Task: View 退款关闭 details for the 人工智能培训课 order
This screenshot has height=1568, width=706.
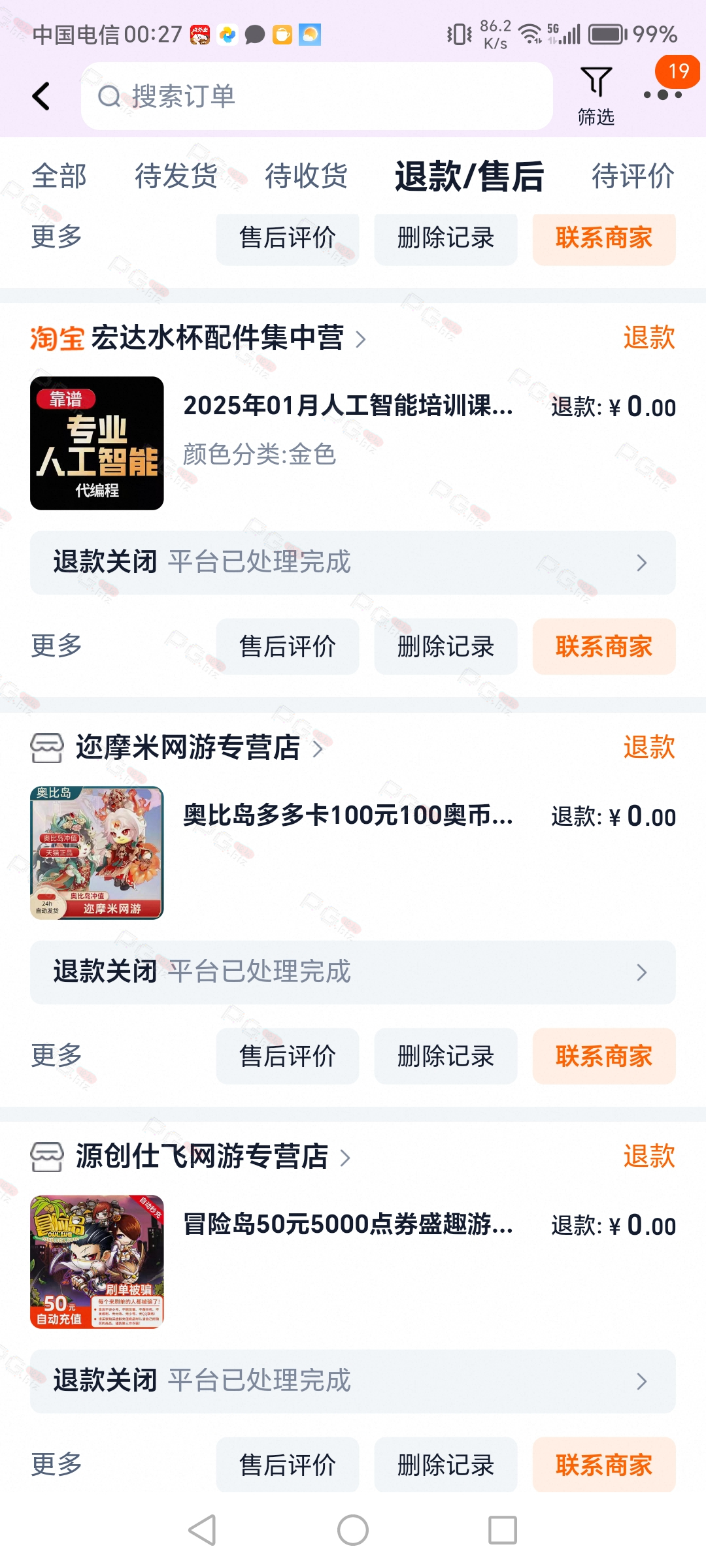Action: tap(353, 563)
